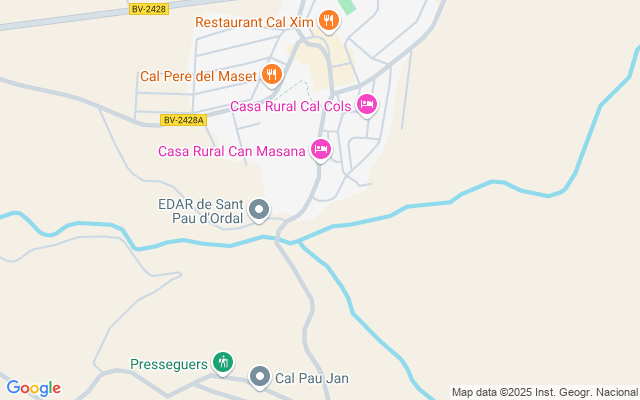
Task: Tap the Casa Rural Cal Cols lodging marker
Action: coord(367,104)
